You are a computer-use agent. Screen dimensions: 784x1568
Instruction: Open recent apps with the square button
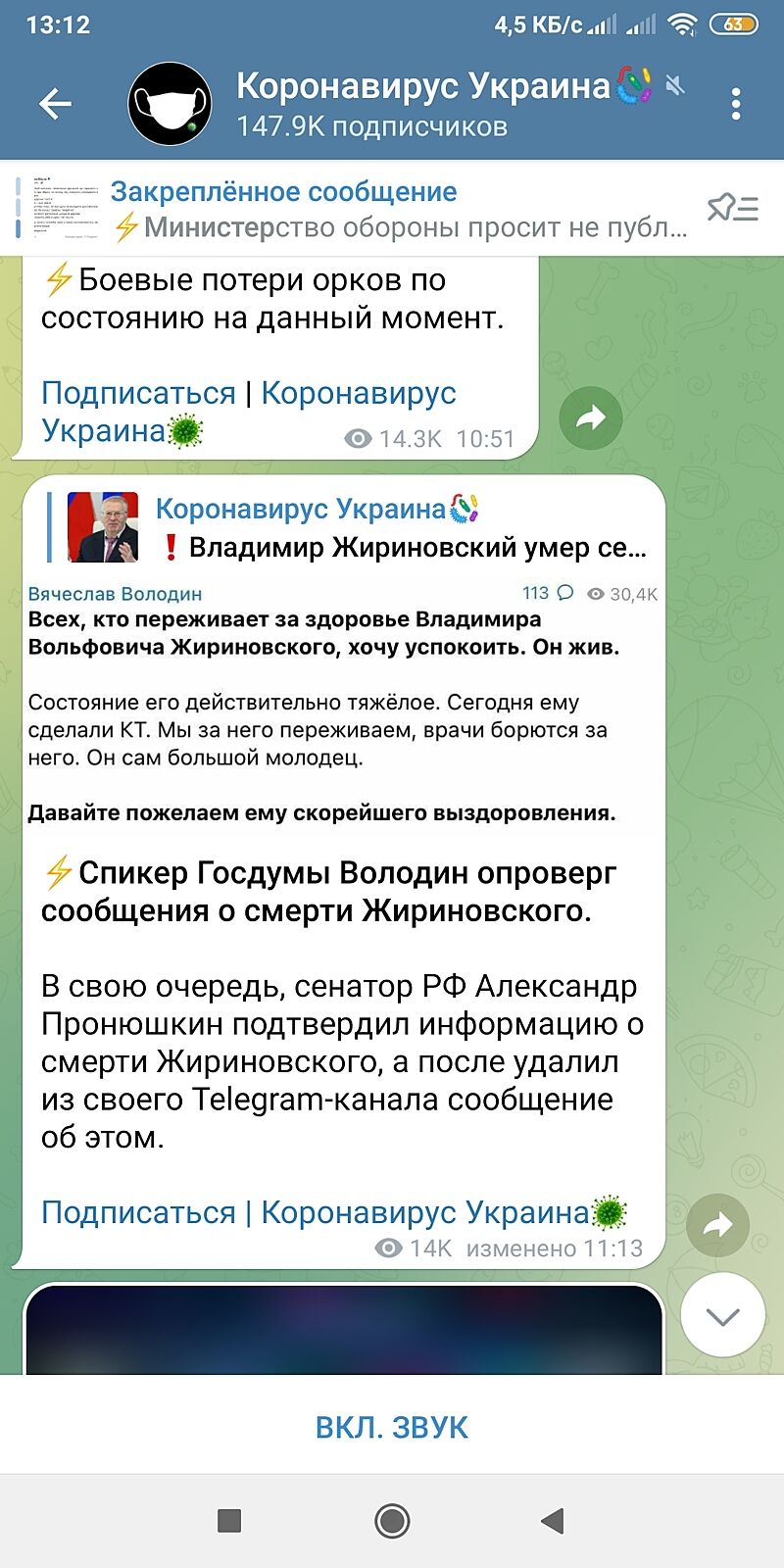pos(229,1521)
